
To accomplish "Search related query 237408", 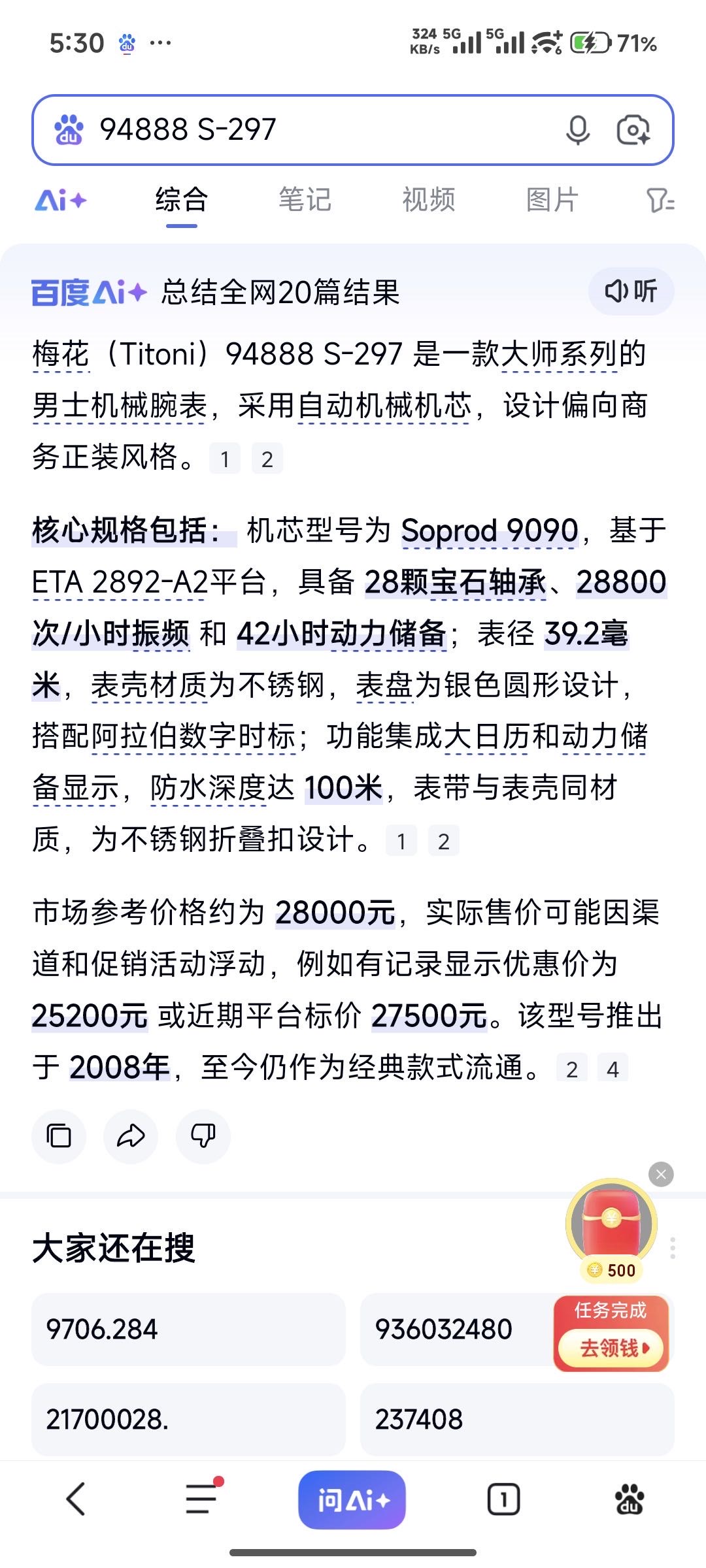I will 516,1419.
